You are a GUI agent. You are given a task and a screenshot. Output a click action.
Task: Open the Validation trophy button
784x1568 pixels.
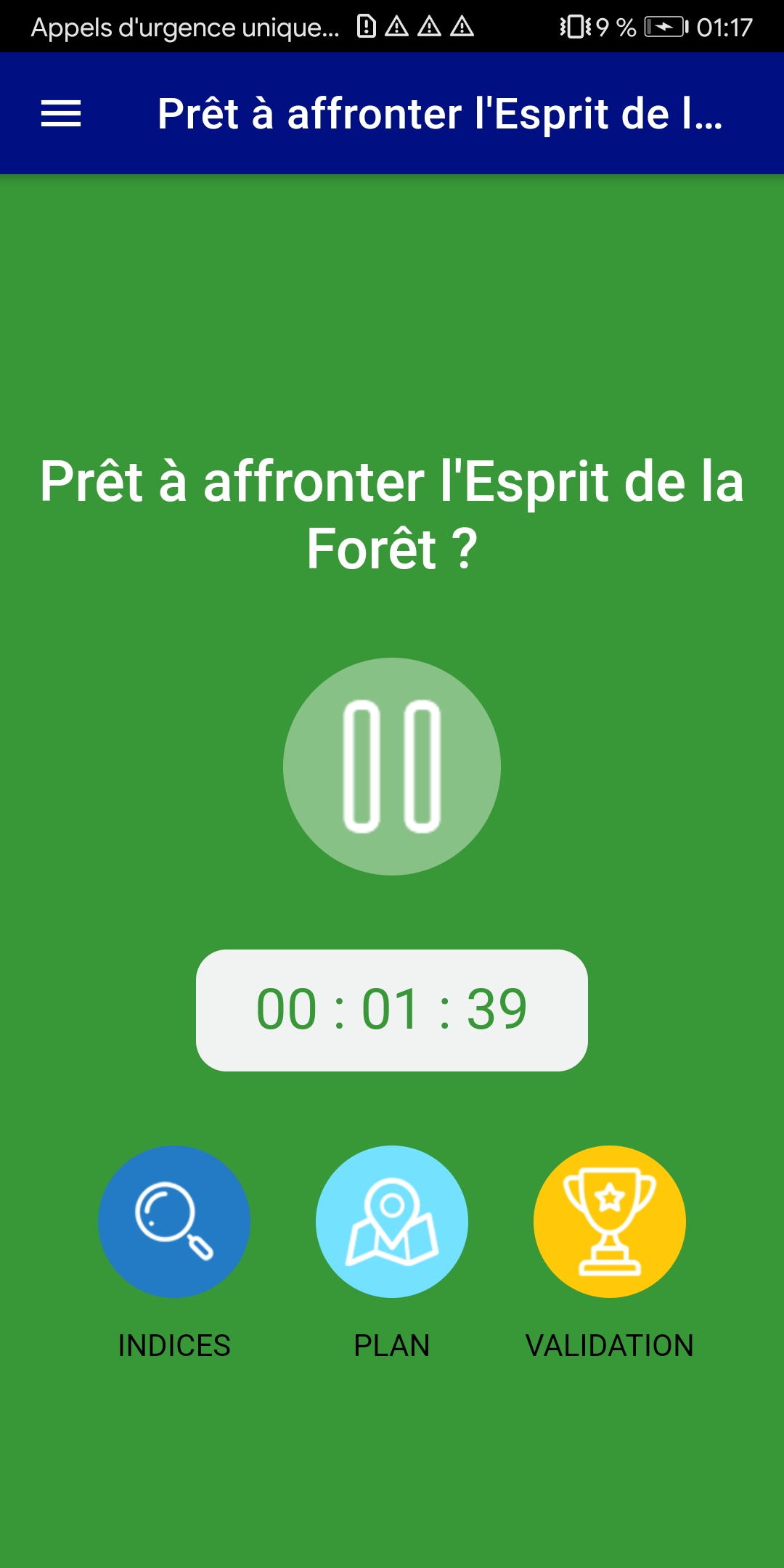tap(610, 1222)
